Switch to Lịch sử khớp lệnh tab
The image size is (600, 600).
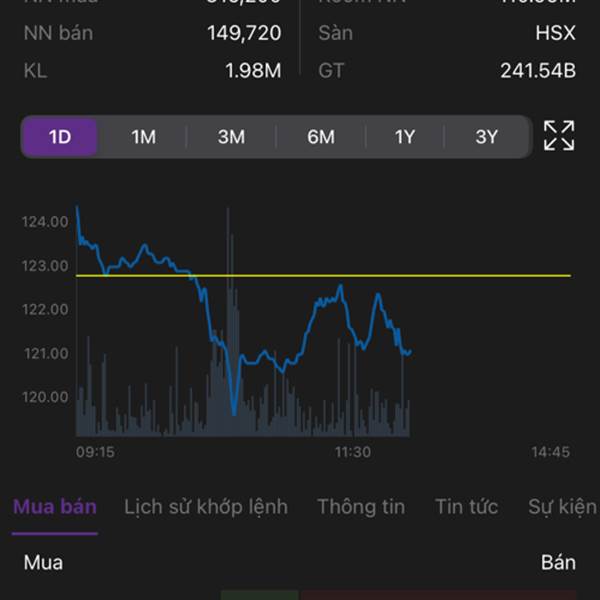click(x=206, y=507)
